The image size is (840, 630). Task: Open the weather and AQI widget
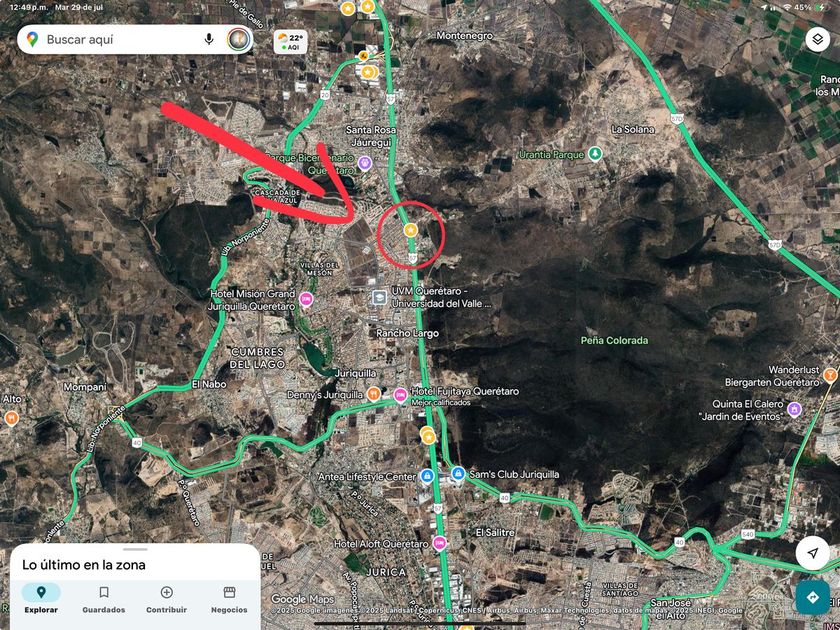pyautogui.click(x=291, y=41)
